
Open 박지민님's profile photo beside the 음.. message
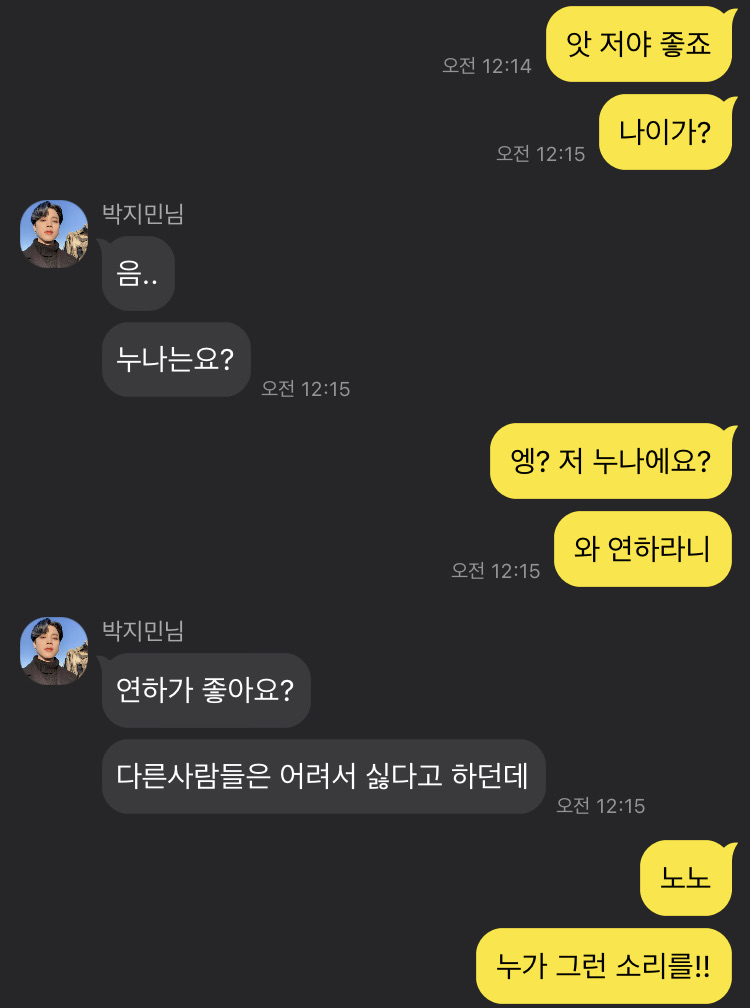pyautogui.click(x=54, y=234)
